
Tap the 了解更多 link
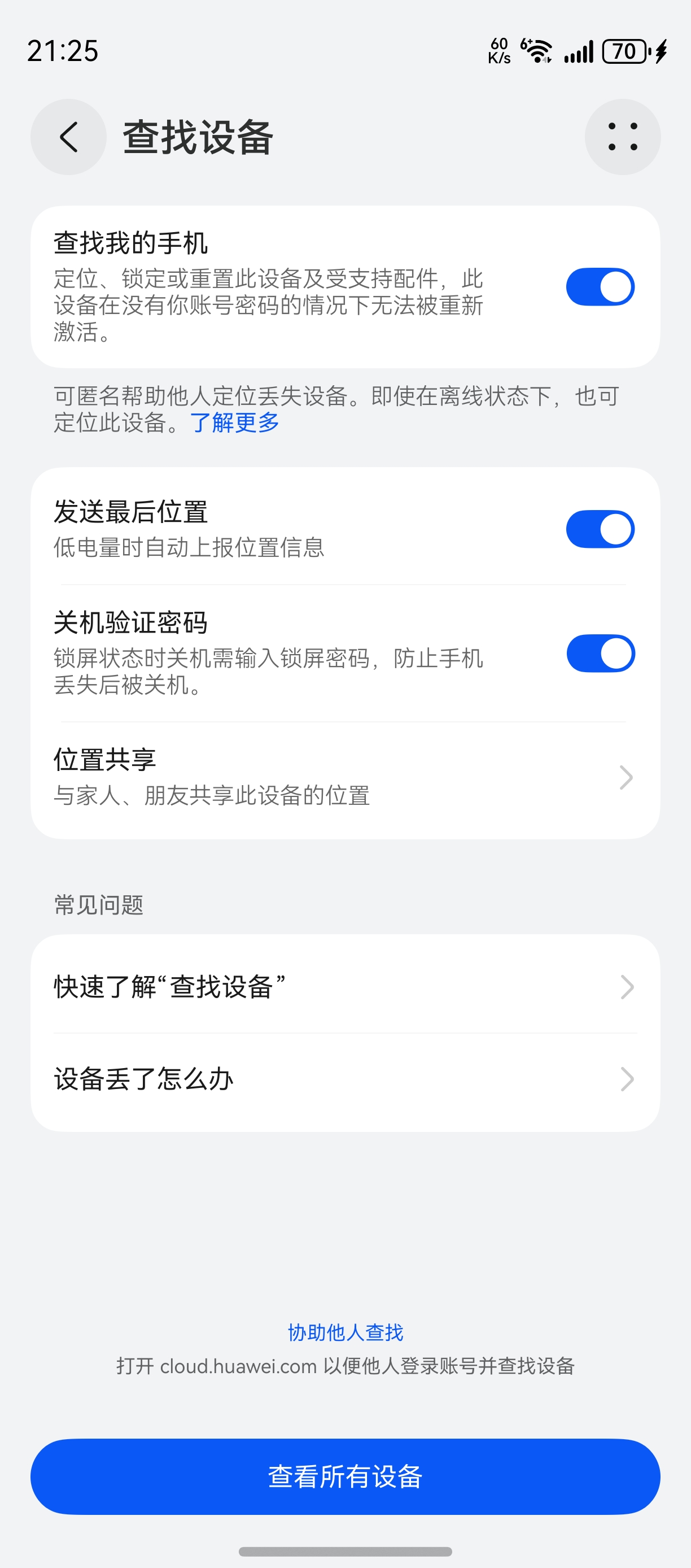tap(235, 423)
